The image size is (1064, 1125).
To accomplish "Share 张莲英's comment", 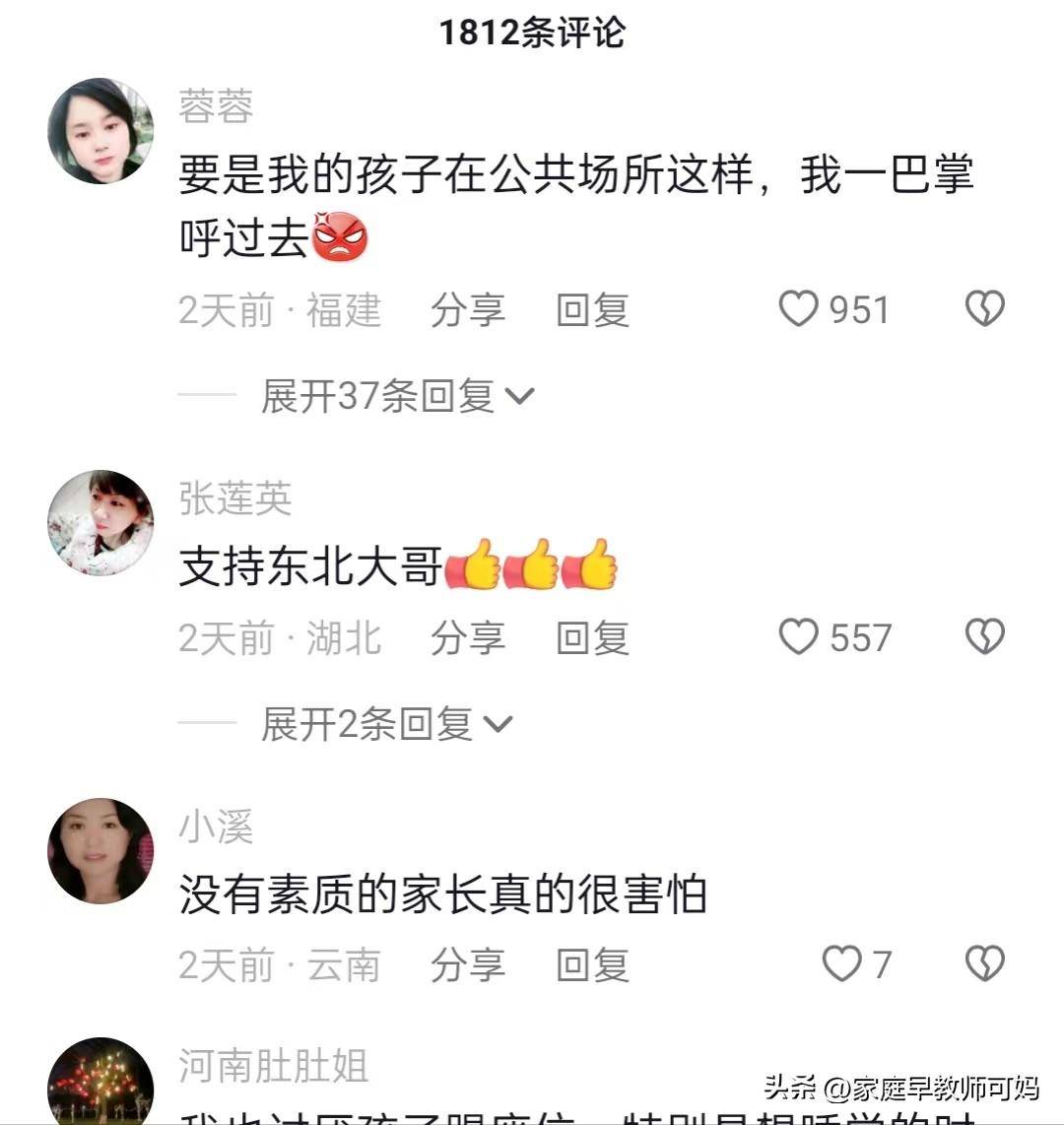I will coord(467,638).
